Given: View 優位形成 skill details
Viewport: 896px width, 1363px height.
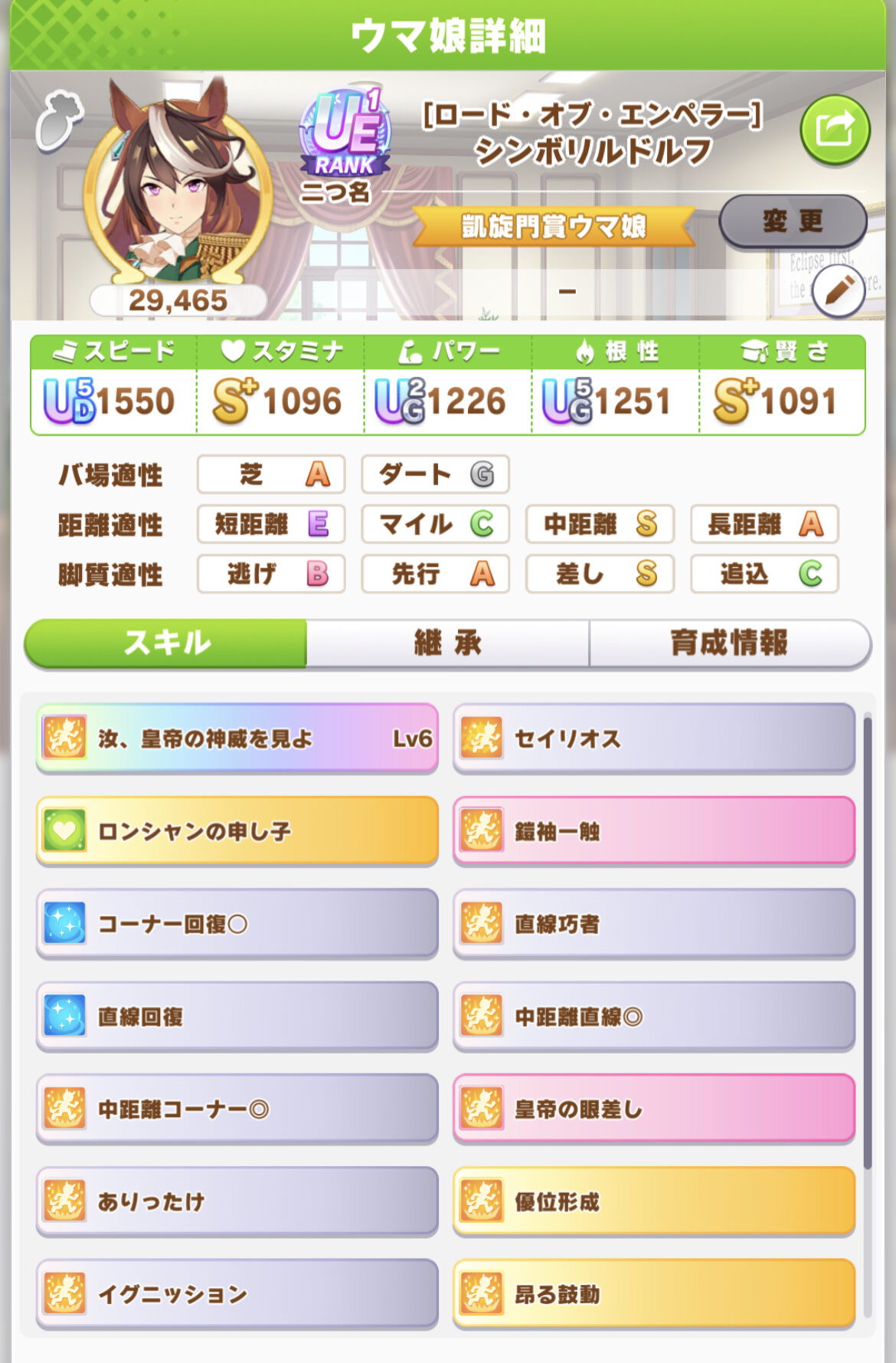Looking at the screenshot, I should tap(654, 1201).
